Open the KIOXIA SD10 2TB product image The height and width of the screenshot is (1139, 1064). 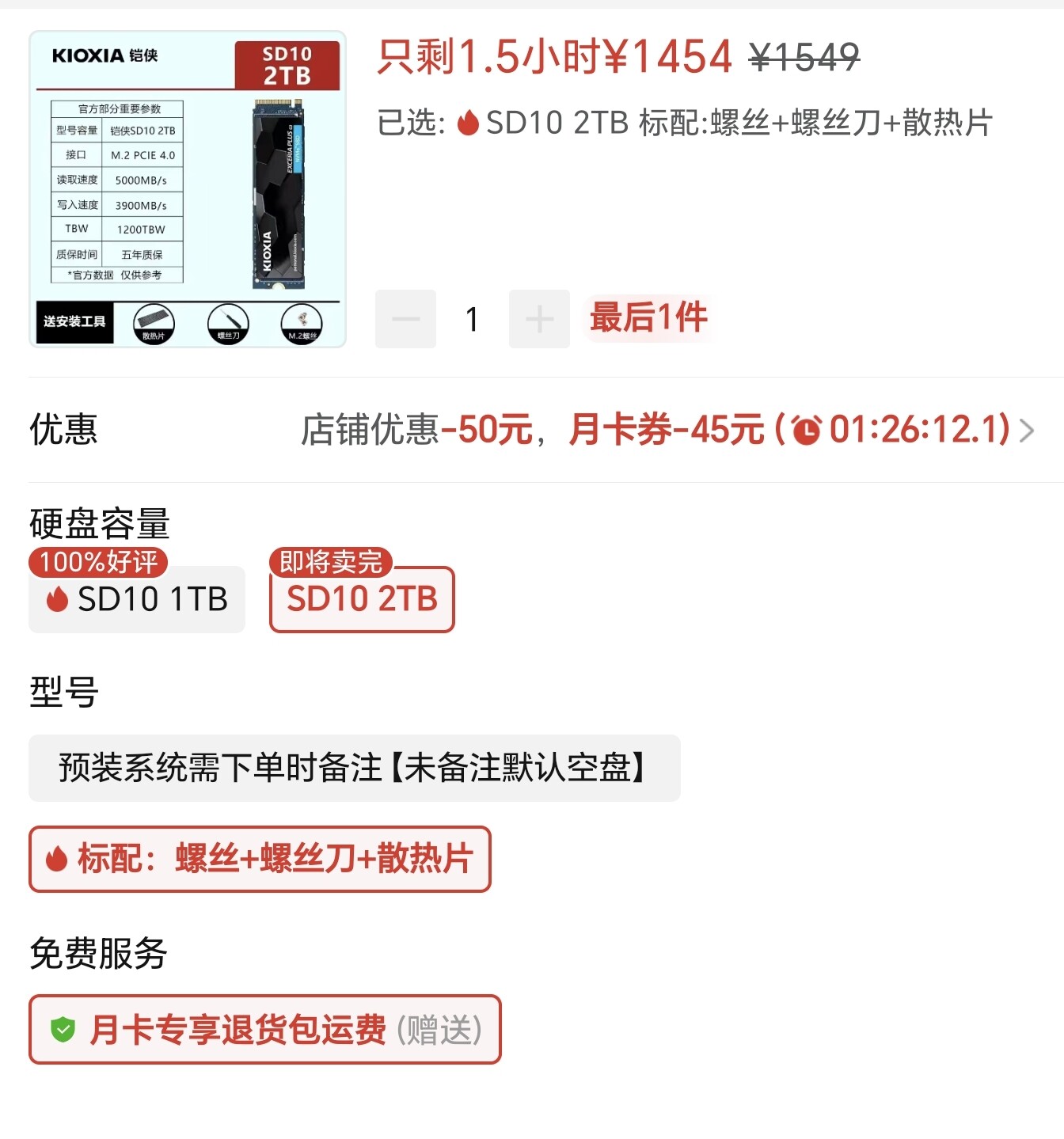pos(188,189)
